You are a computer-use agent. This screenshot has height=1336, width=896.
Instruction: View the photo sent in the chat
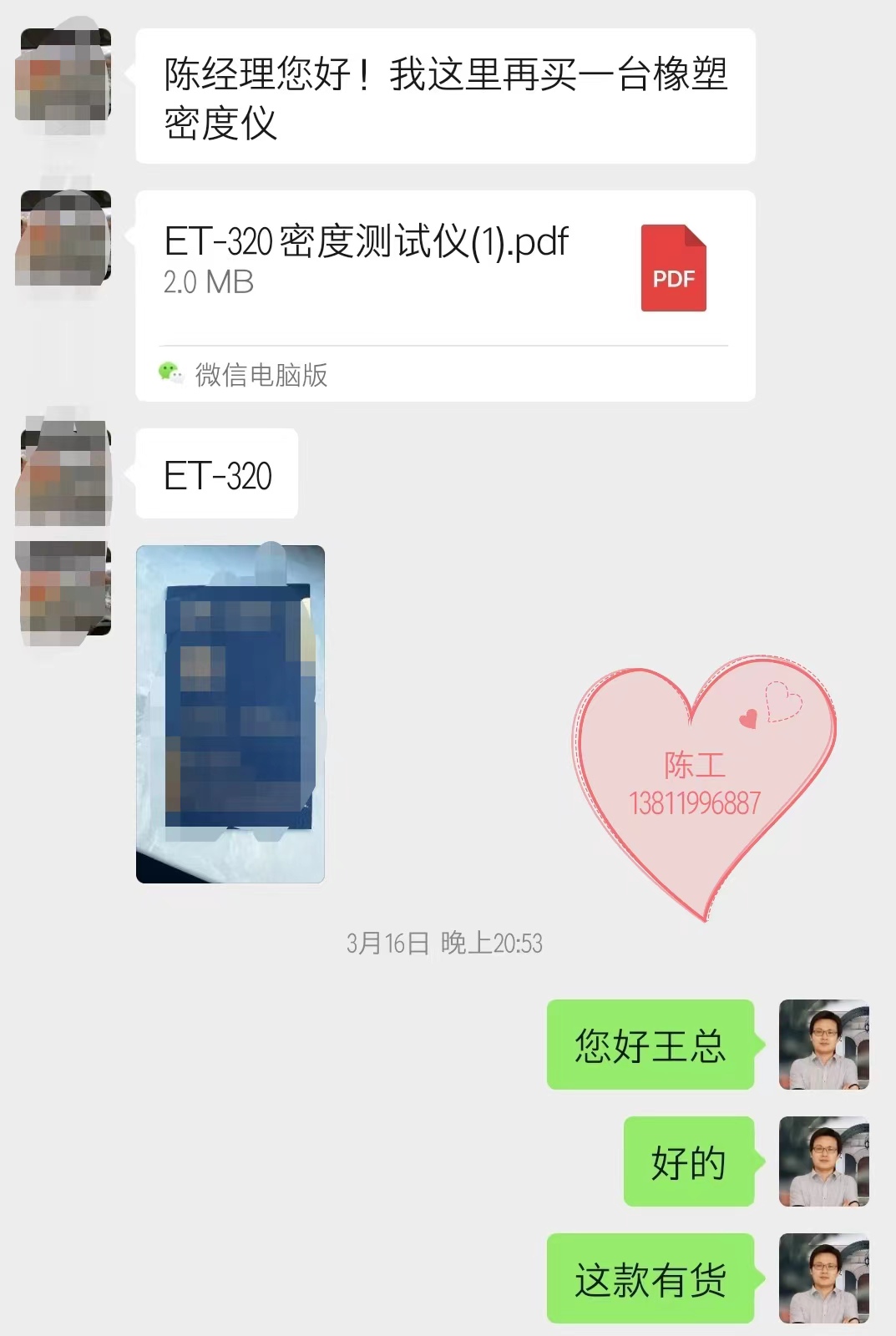230,714
